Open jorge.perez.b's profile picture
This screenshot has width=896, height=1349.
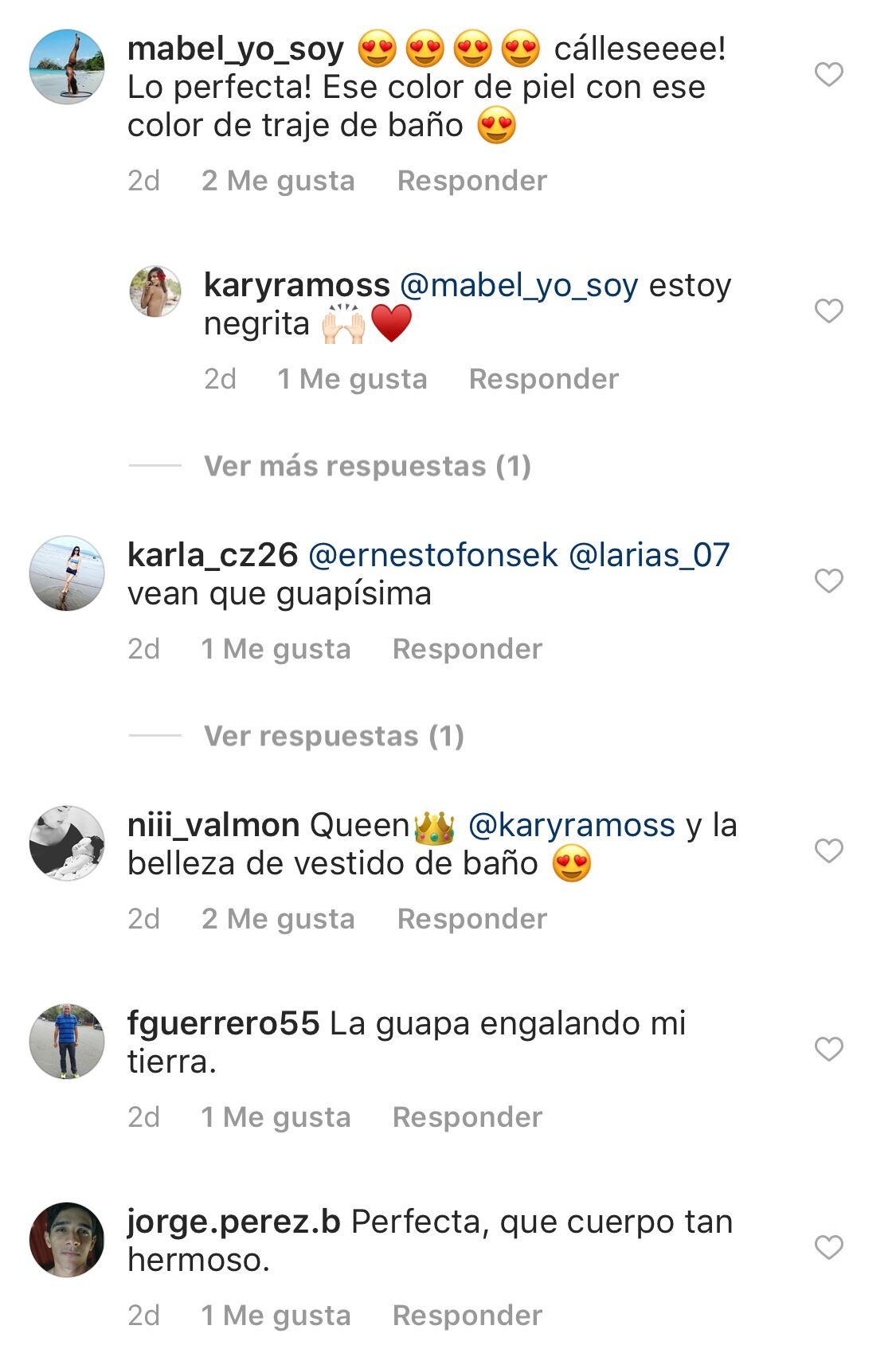pyautogui.click(x=67, y=1239)
